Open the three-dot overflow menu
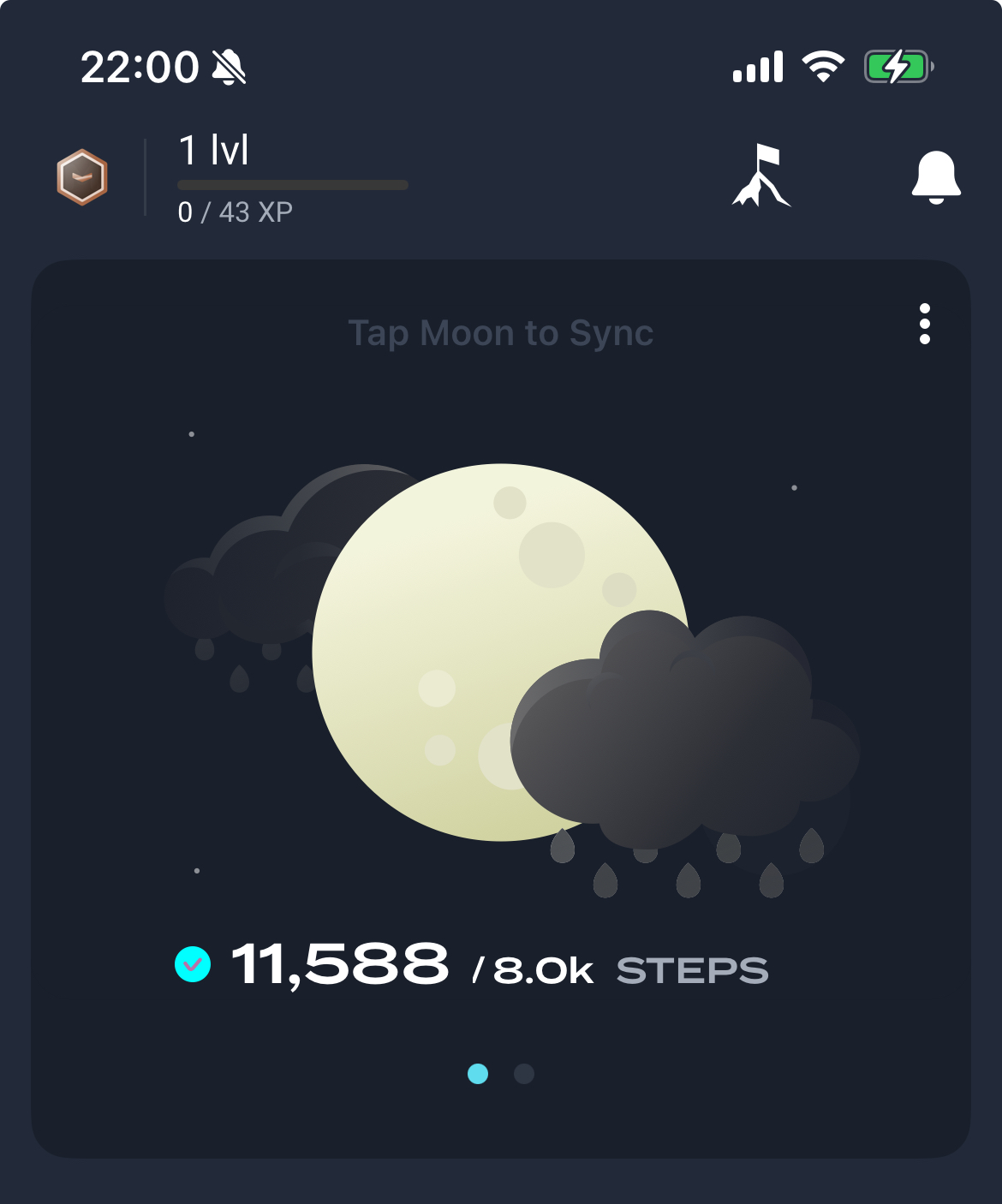Screen dimensions: 1002x1204 925,324
